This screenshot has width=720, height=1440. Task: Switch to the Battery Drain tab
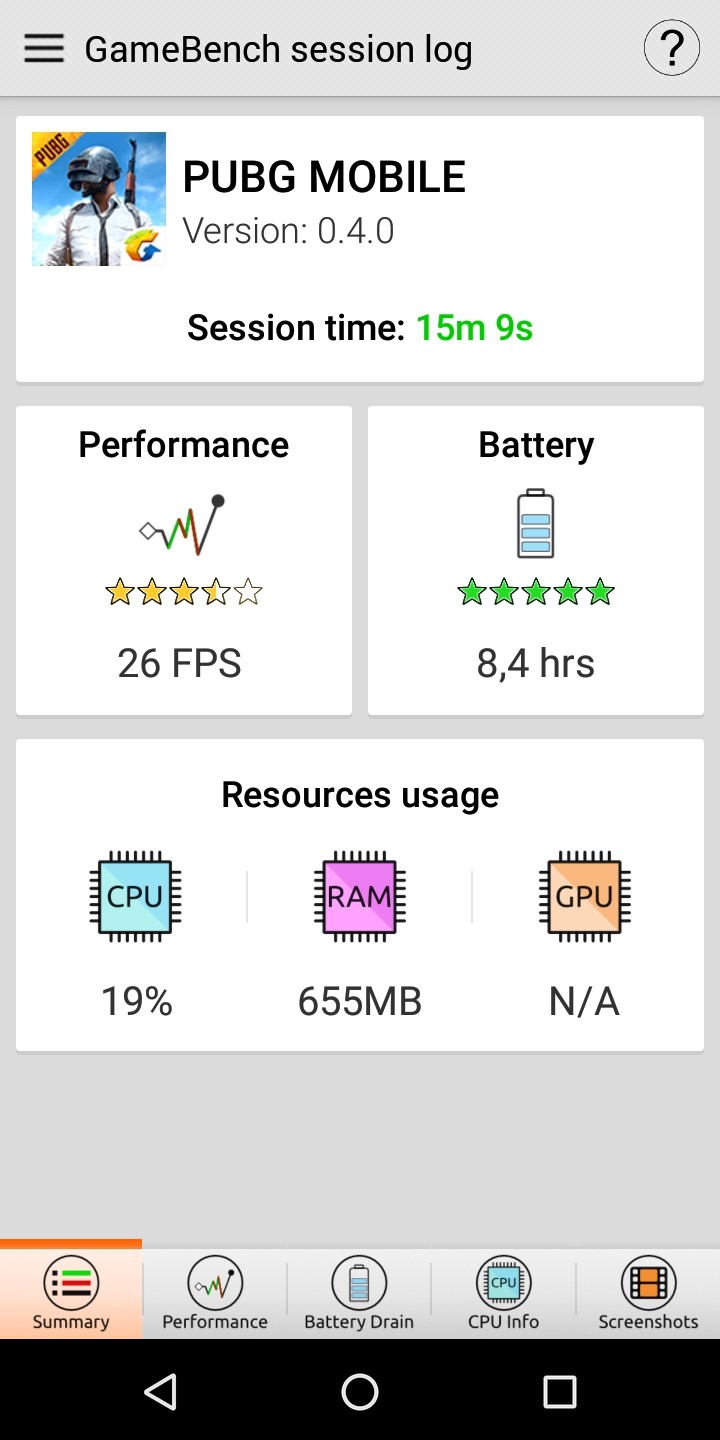(359, 1293)
